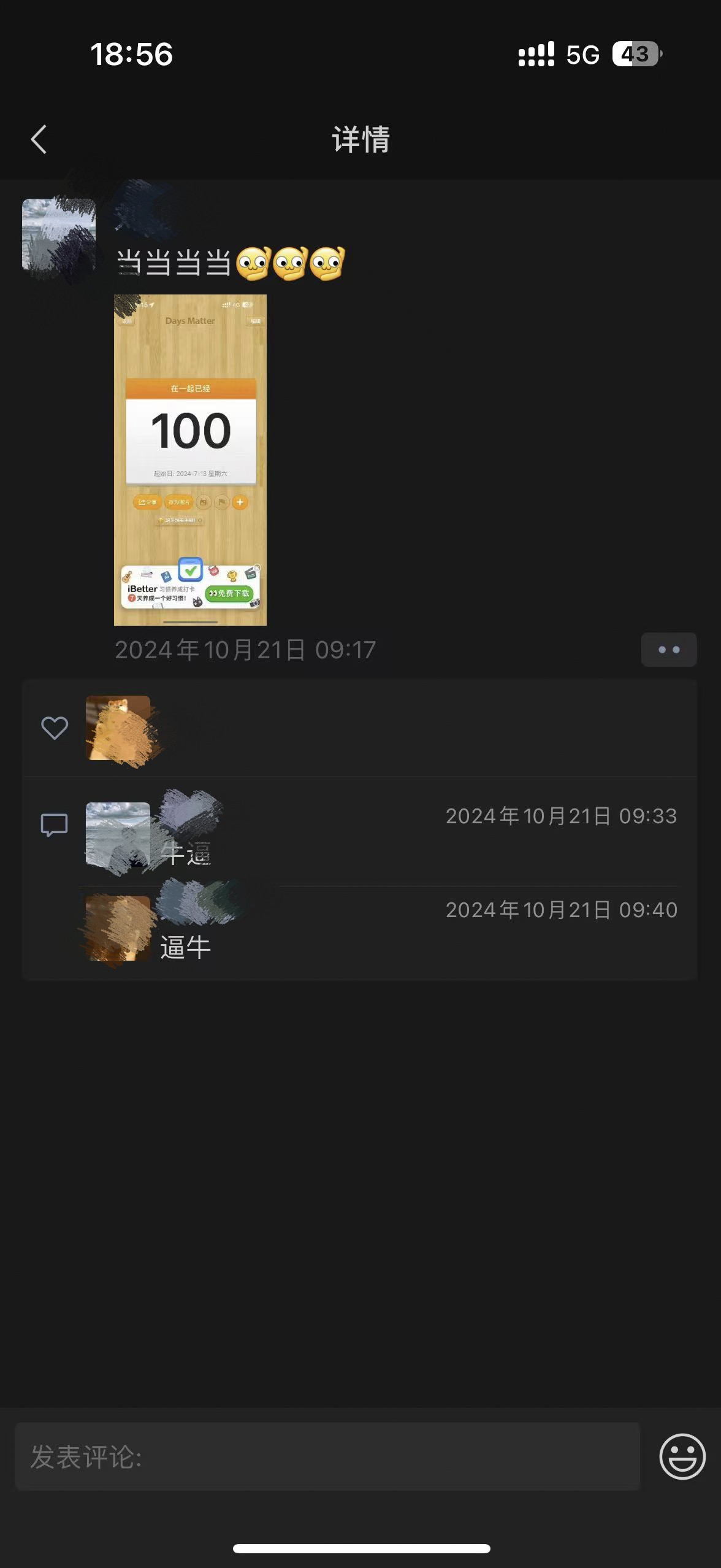Go back using the top-left arrow
Image resolution: width=721 pixels, height=1568 pixels.
point(39,139)
